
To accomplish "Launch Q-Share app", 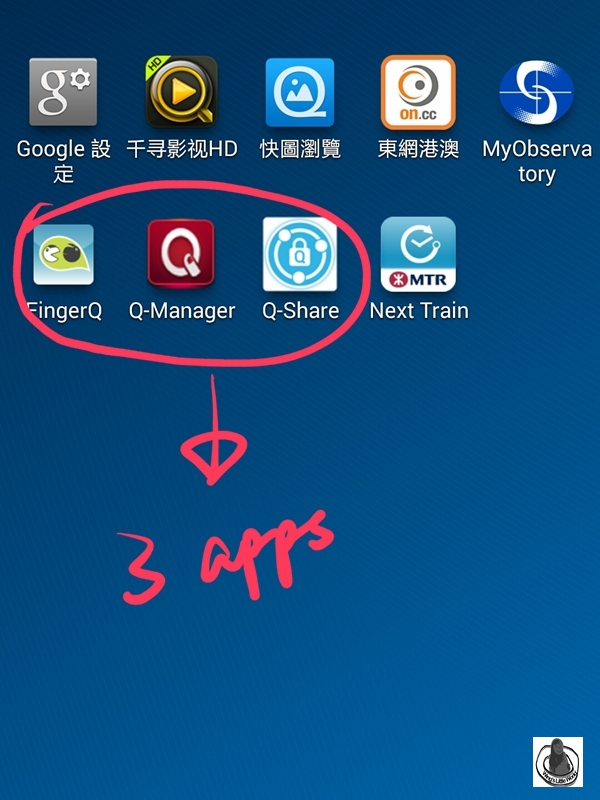I will tap(300, 254).
